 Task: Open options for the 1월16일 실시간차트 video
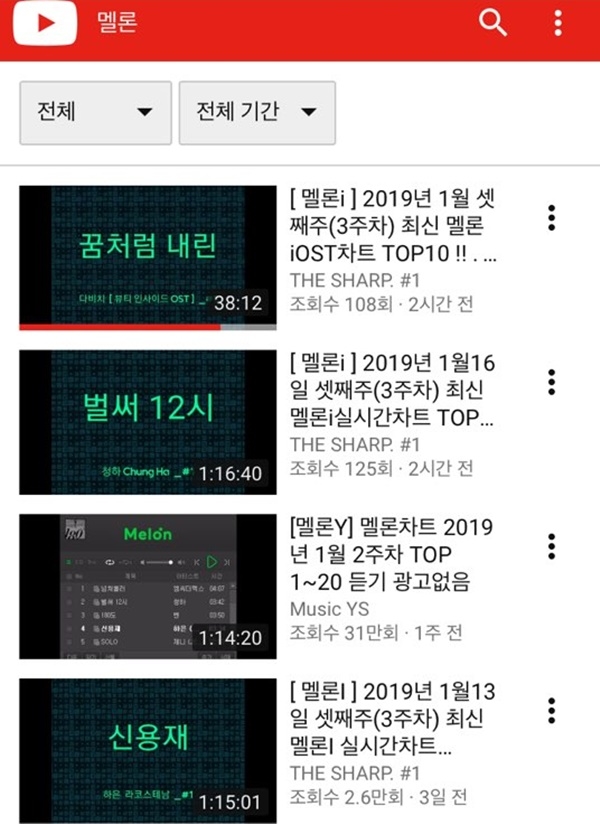(x=551, y=382)
